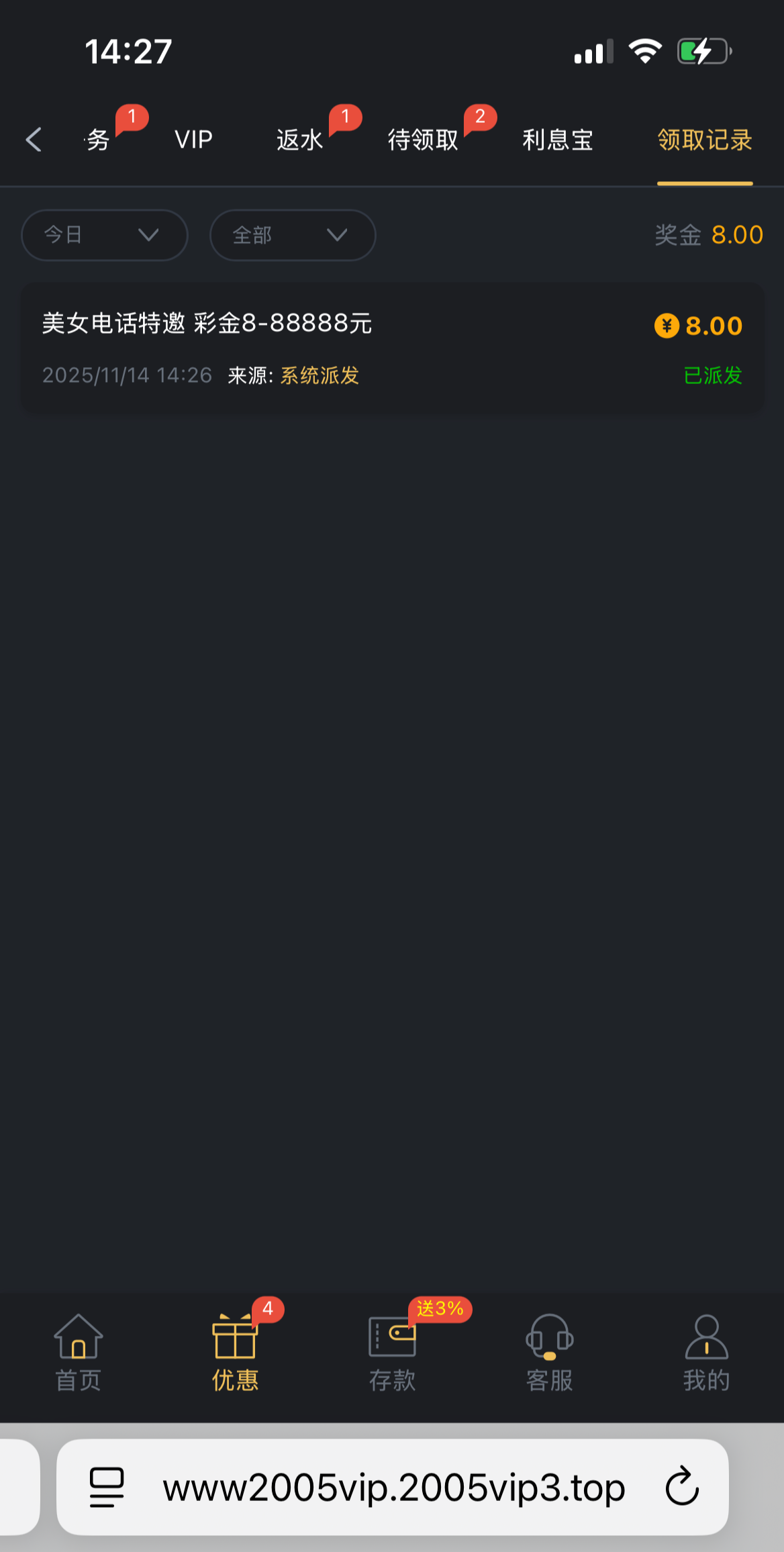The height and width of the screenshot is (1552, 784).
Task: Open the 返水 tab
Action: [299, 140]
